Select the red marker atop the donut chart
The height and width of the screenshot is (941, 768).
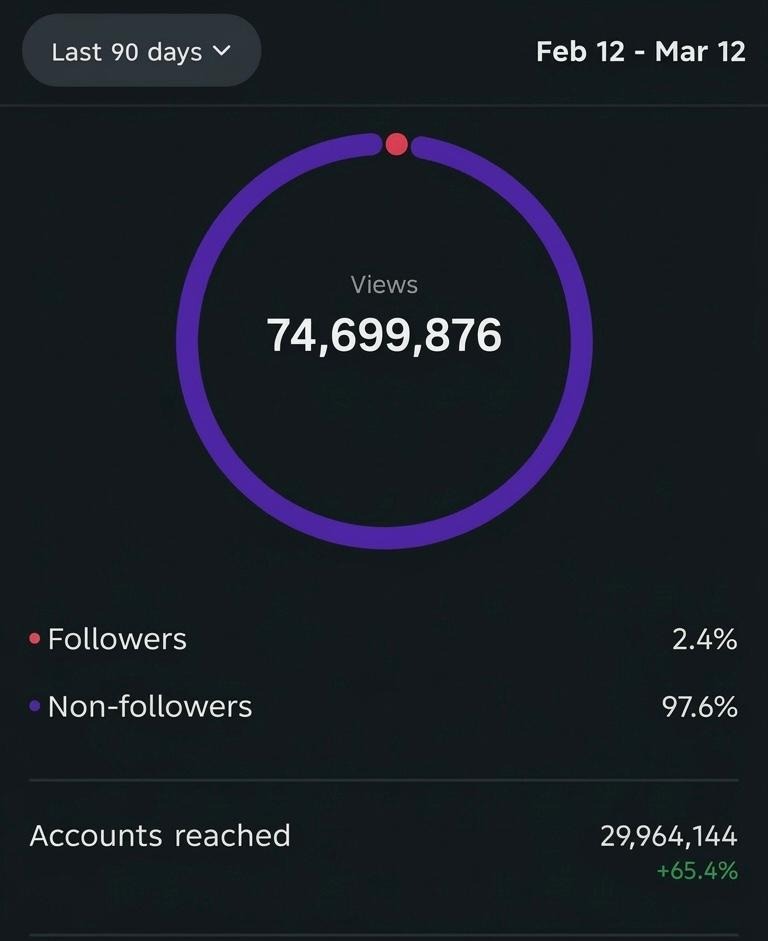[x=396, y=143]
